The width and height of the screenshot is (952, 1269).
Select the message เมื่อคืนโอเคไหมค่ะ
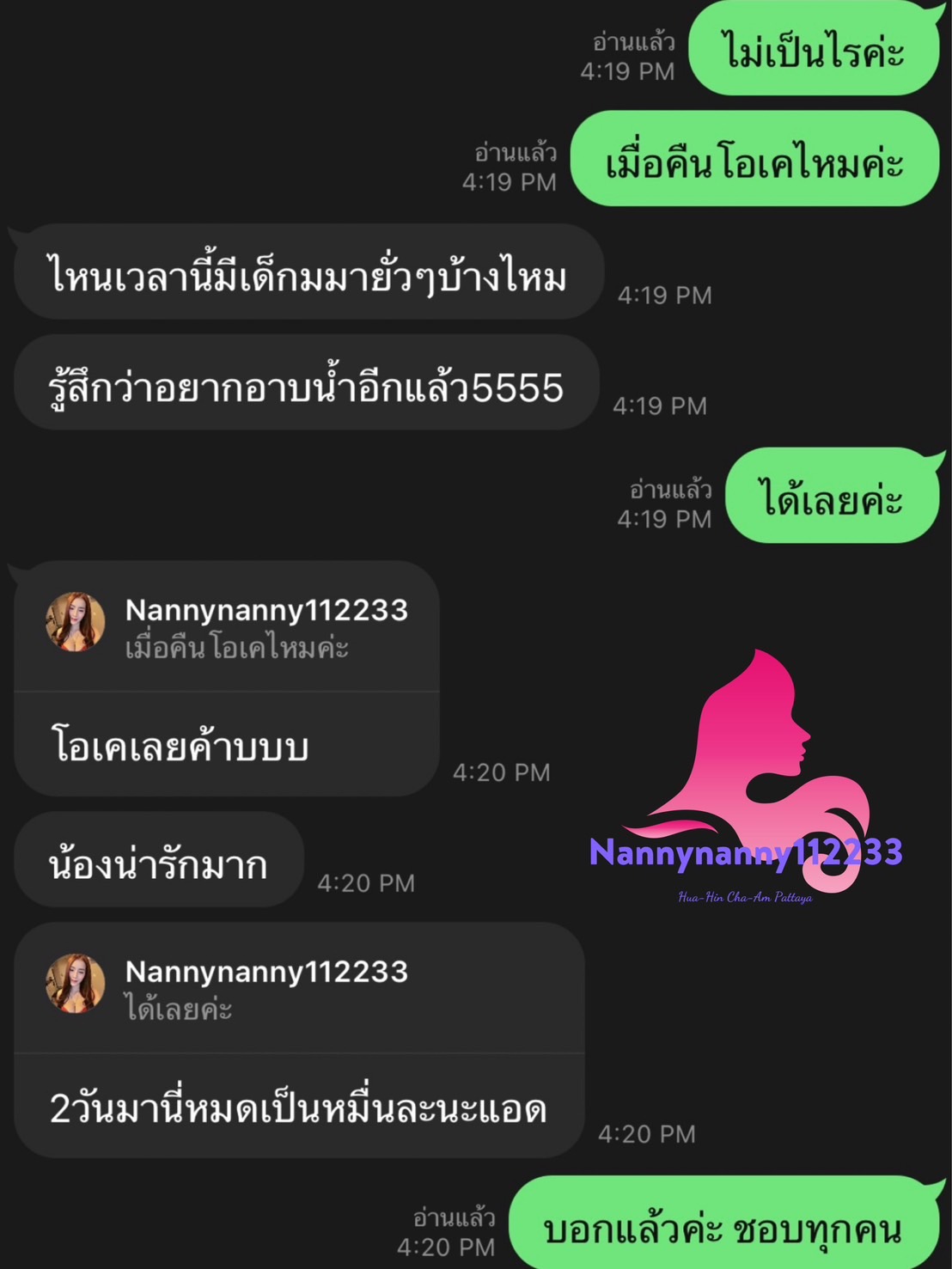[756, 163]
